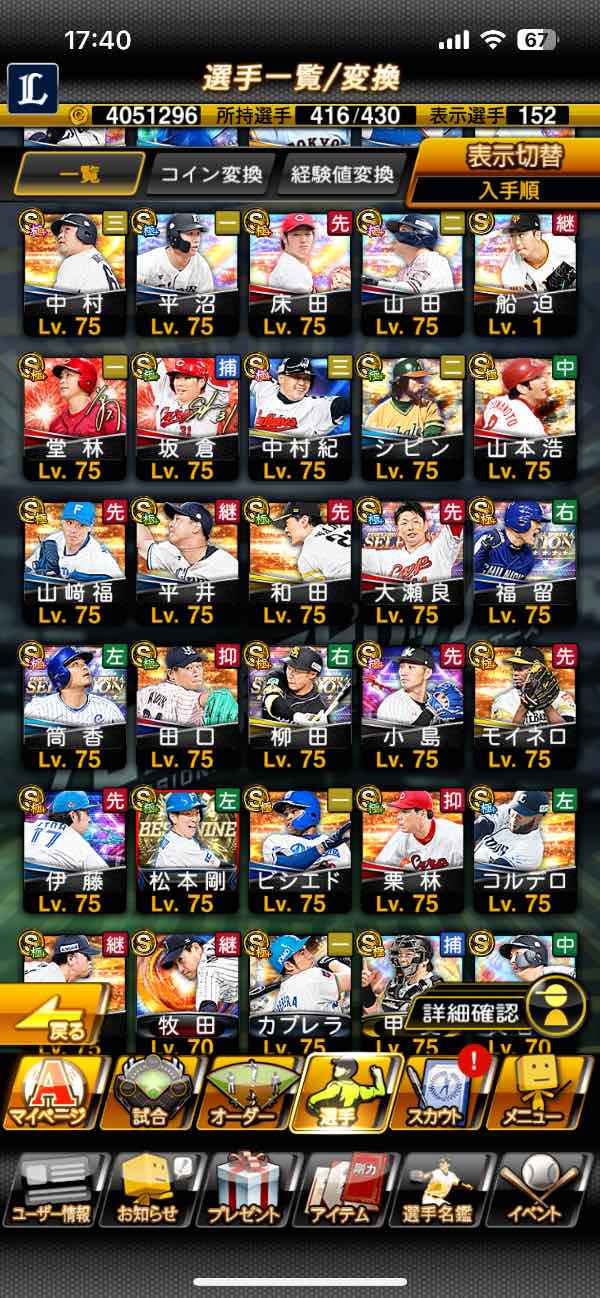Viewport: 600px width, 1298px height.
Task: Open the スカウト section
Action: [445, 1092]
